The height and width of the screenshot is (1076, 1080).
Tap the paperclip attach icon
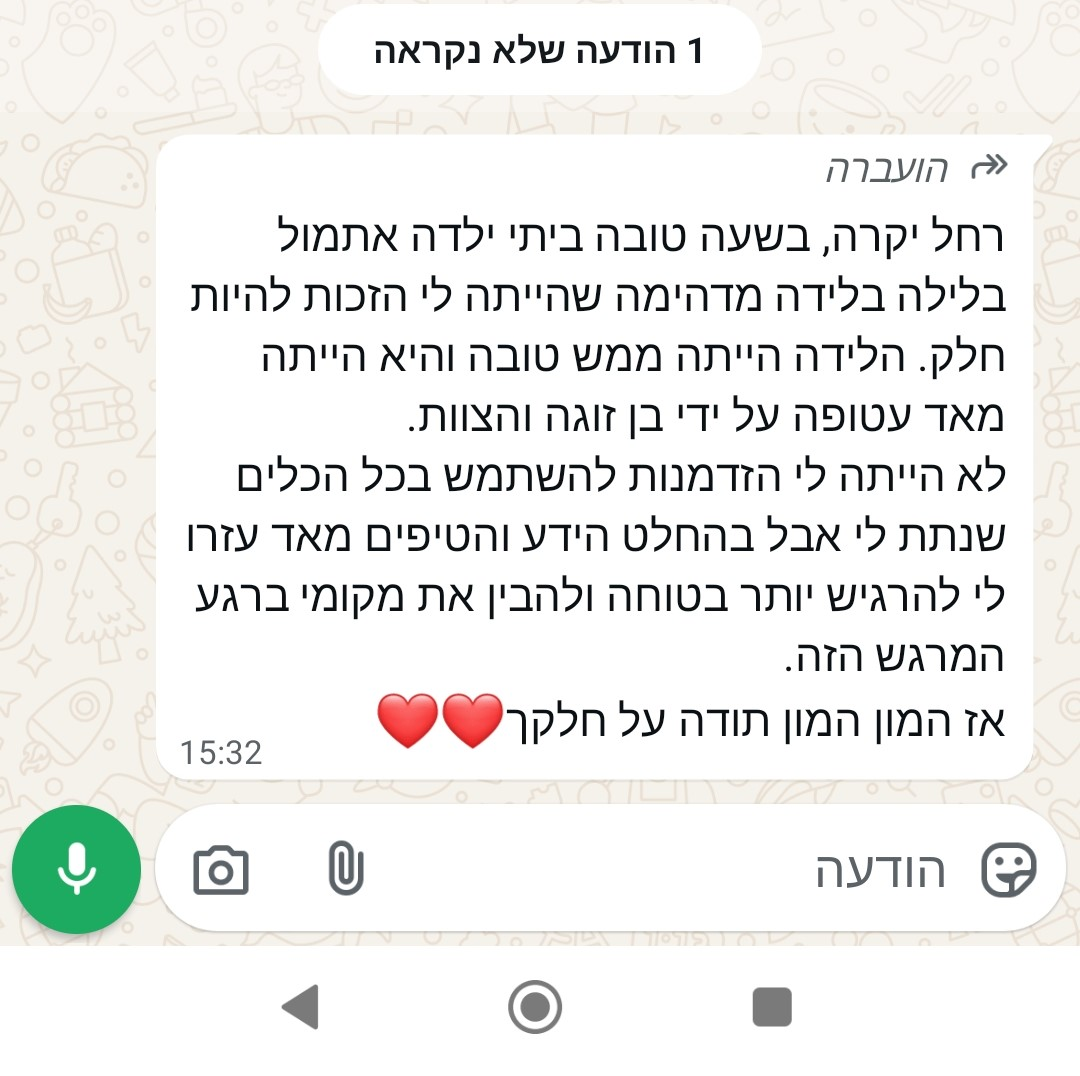pyautogui.click(x=346, y=868)
